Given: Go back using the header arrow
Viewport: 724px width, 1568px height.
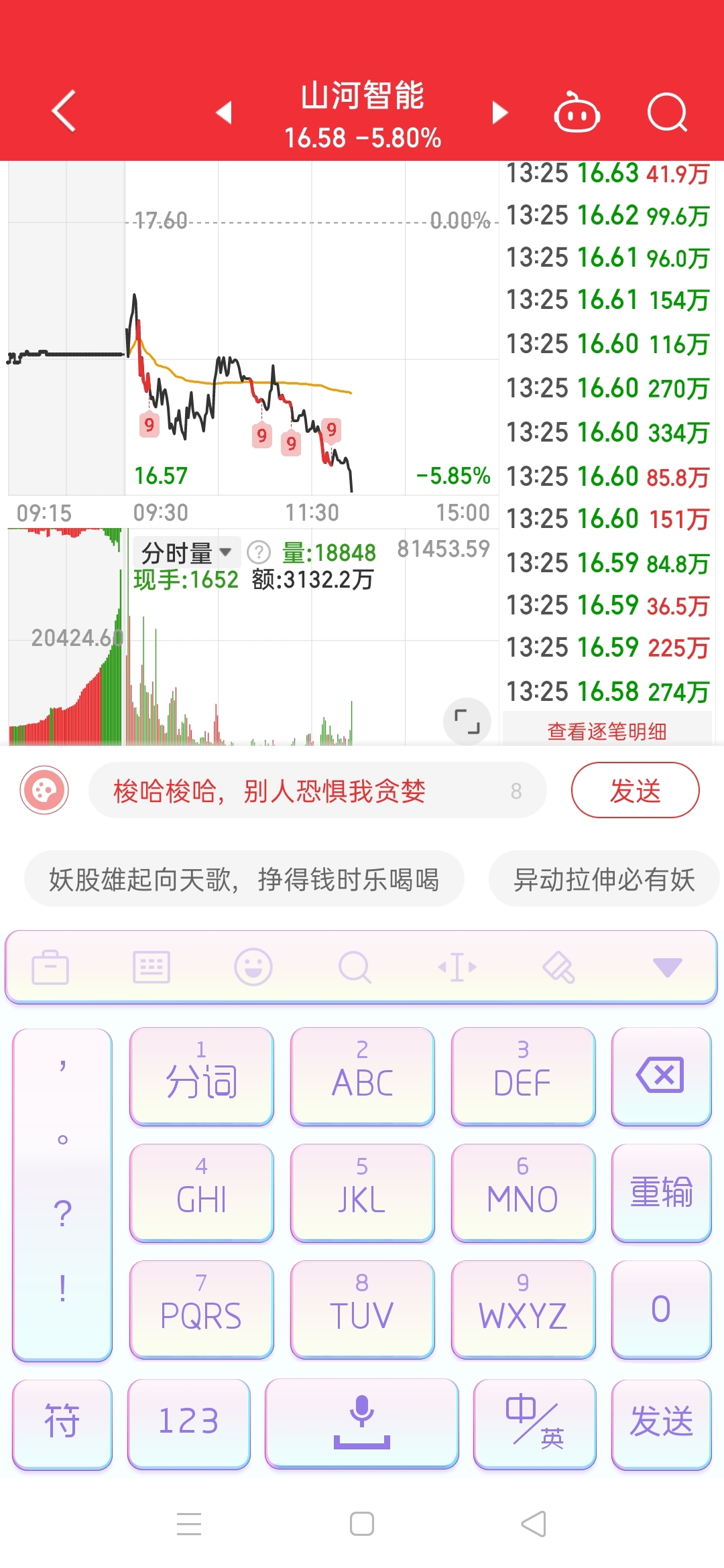Looking at the screenshot, I should [x=64, y=111].
